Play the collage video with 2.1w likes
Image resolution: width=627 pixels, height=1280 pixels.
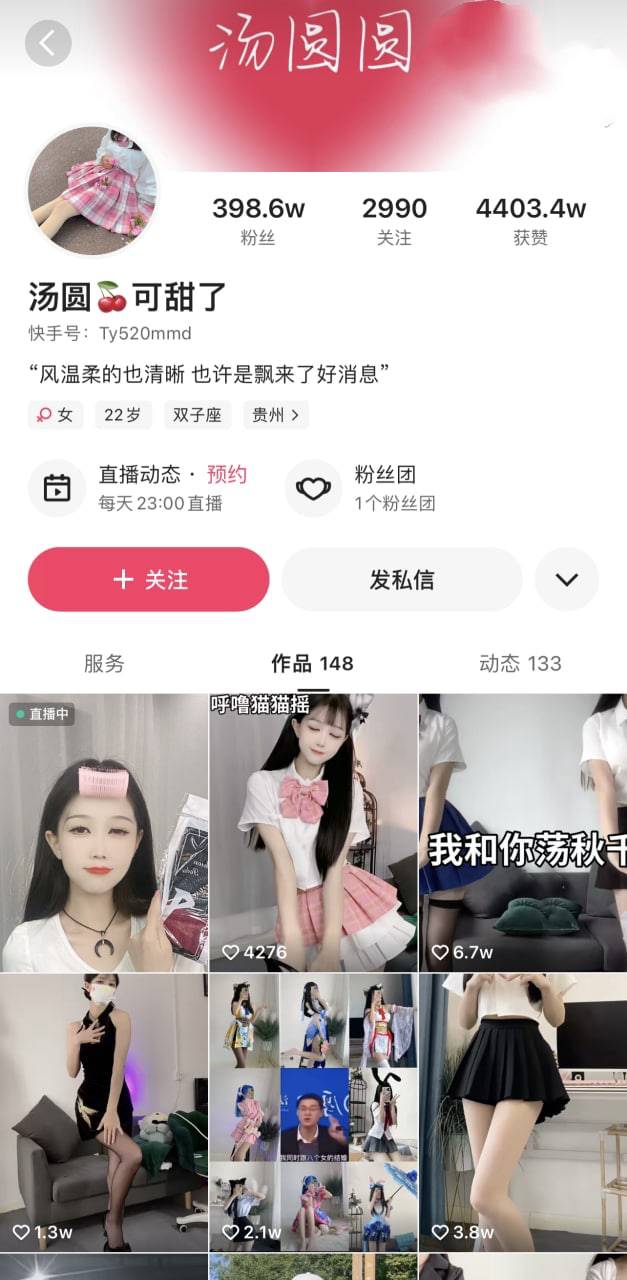313,1112
